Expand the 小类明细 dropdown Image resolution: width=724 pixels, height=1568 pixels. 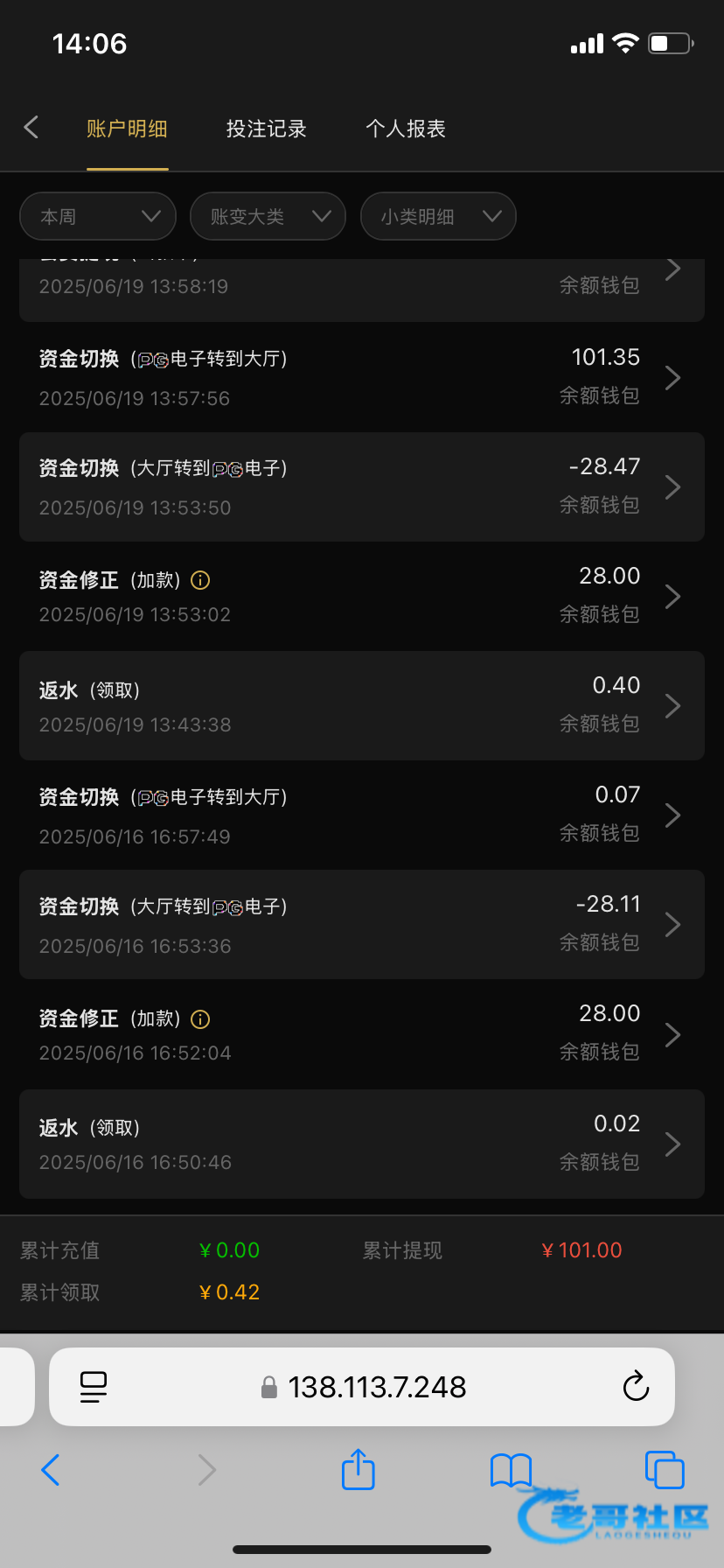coord(438,216)
